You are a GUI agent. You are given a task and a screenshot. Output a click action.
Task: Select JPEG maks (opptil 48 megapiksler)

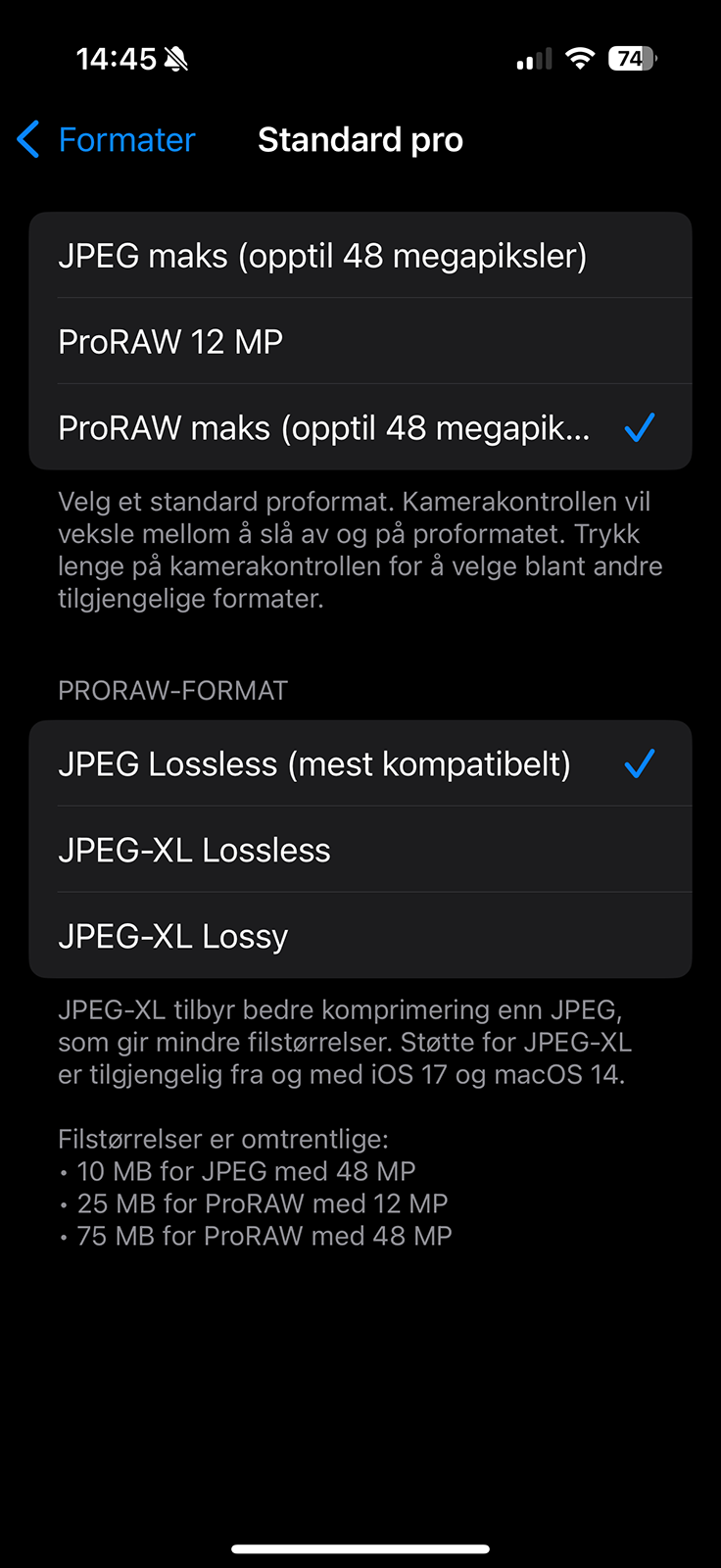tap(360, 255)
